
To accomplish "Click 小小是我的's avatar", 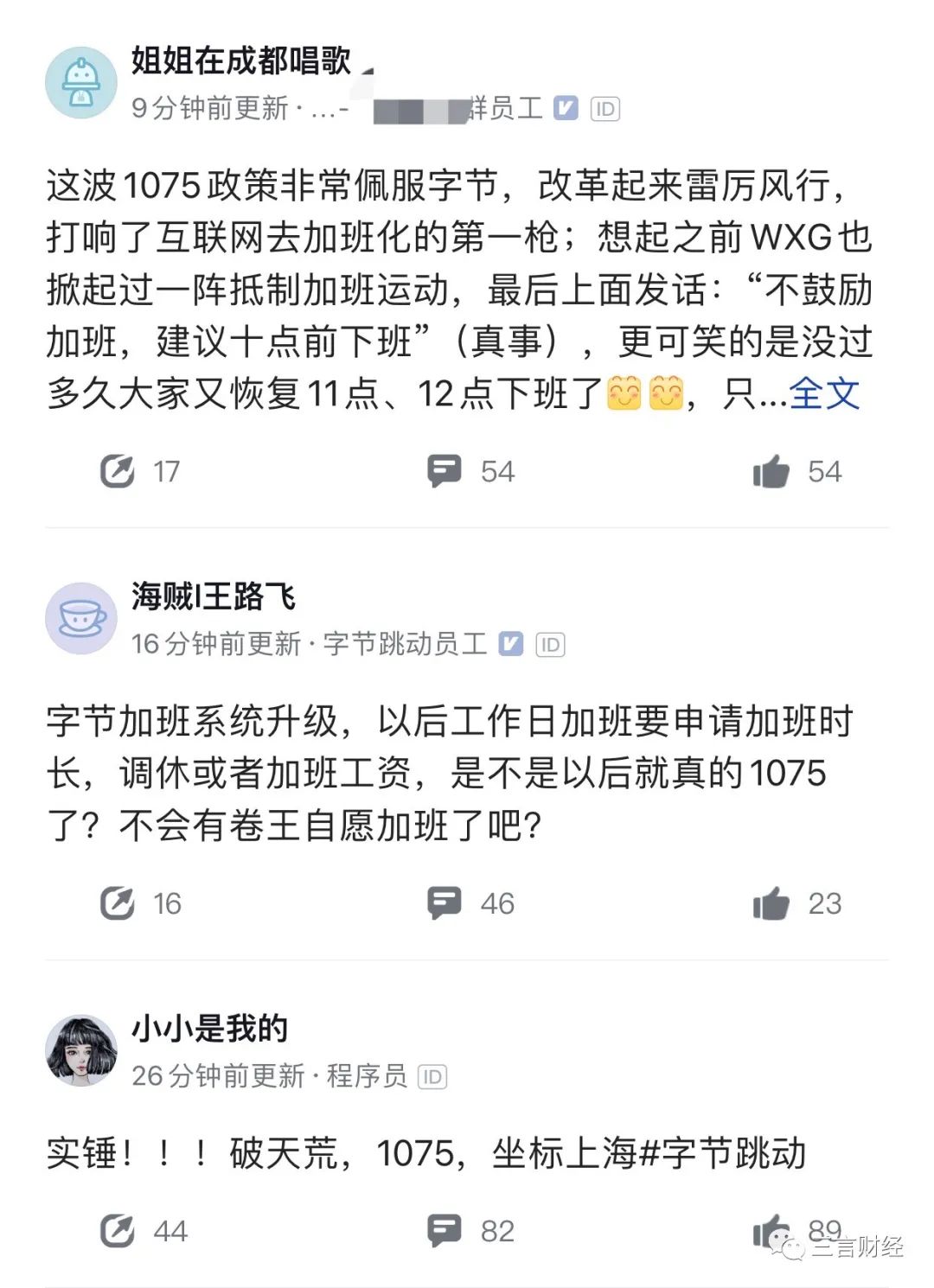I will coord(82,1048).
